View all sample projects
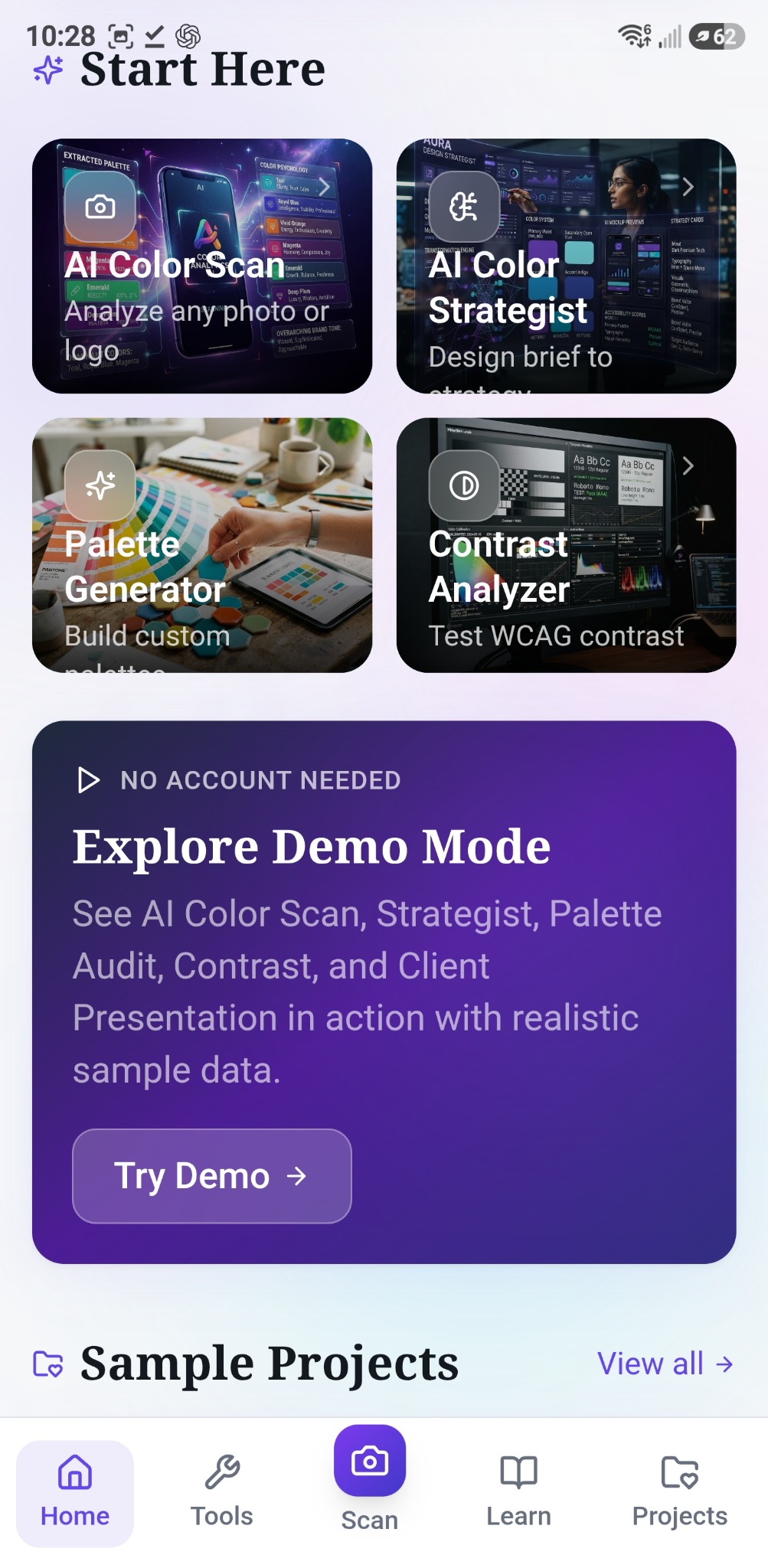Screen dimensions: 768x1568 tap(665, 1364)
